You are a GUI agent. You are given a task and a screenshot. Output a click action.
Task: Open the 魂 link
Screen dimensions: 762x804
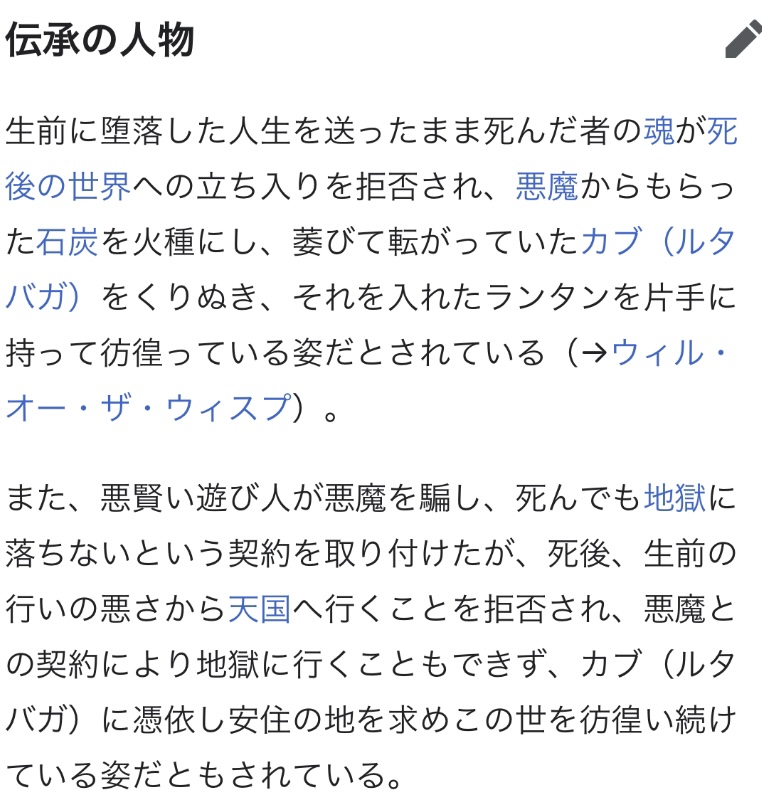point(659,131)
